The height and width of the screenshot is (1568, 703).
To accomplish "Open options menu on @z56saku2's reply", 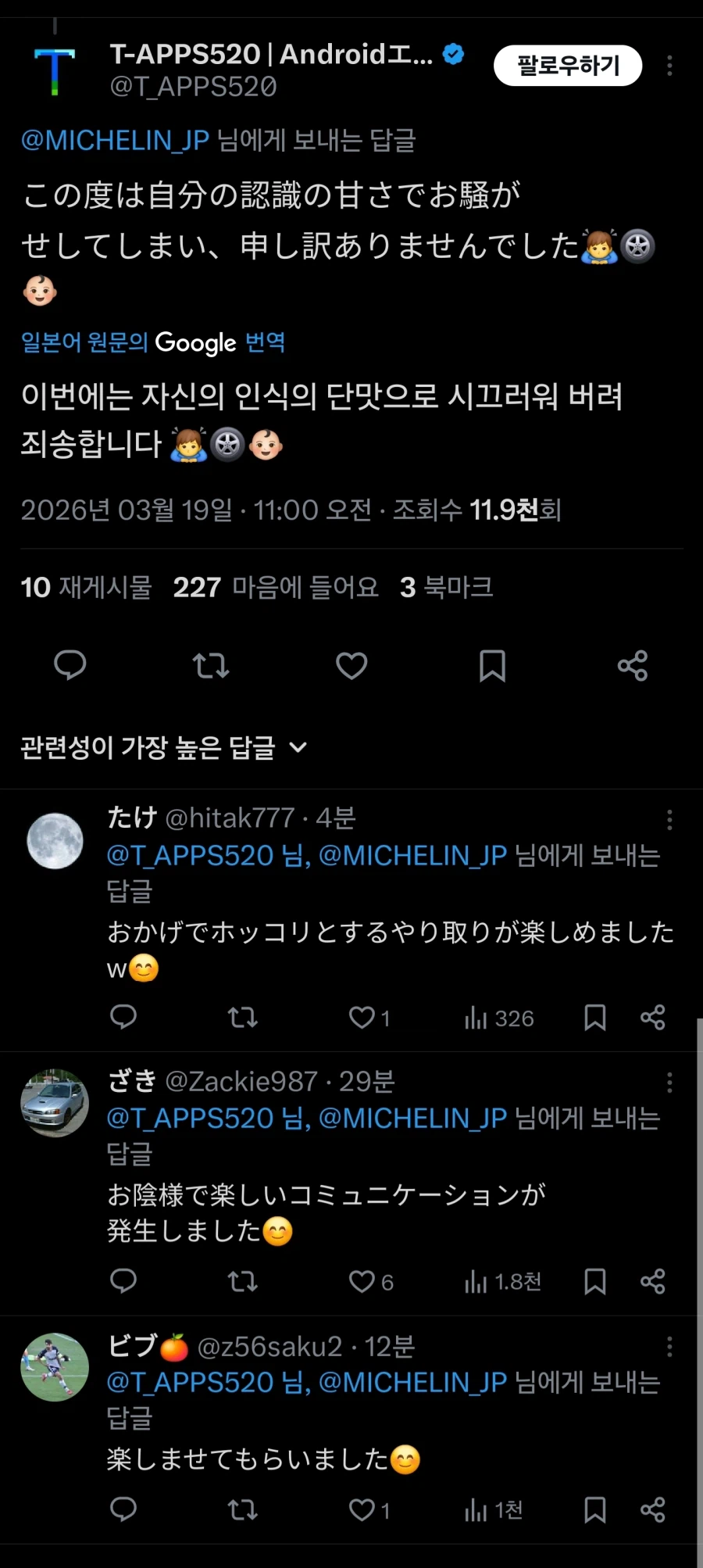I will click(669, 1347).
